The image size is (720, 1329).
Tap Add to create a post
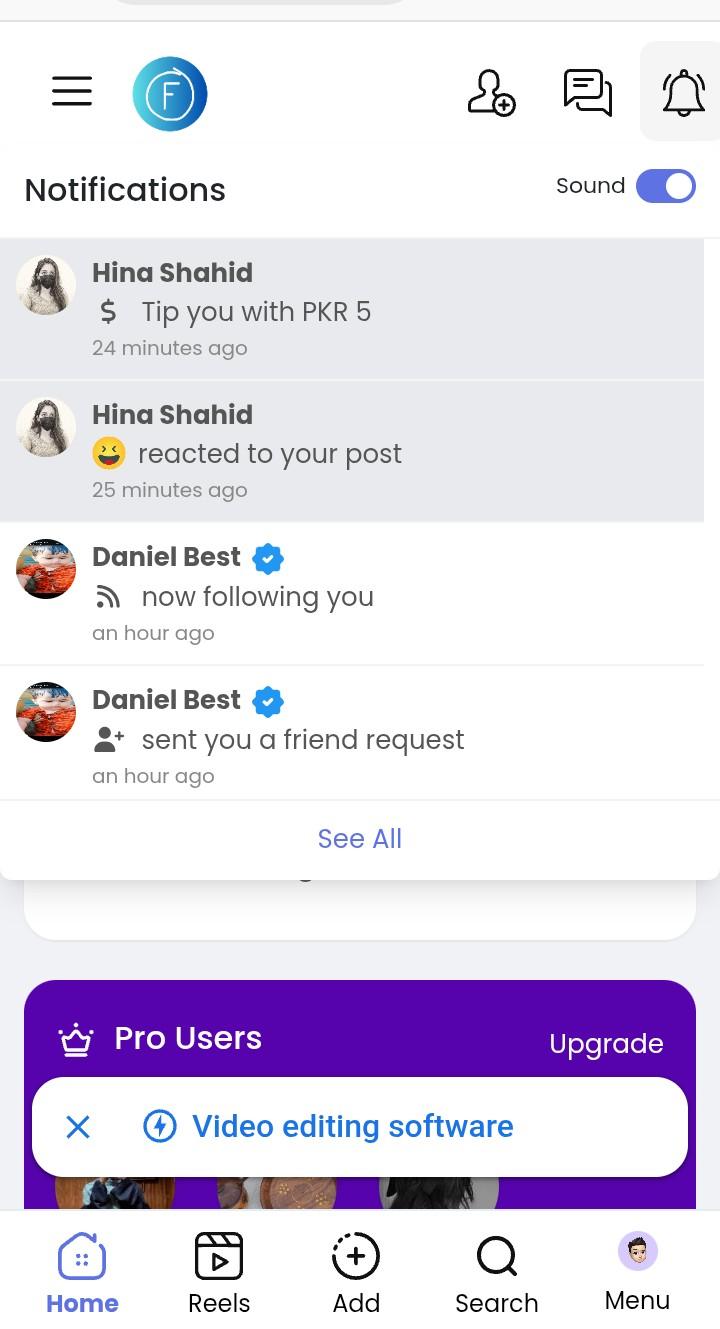(x=356, y=1272)
